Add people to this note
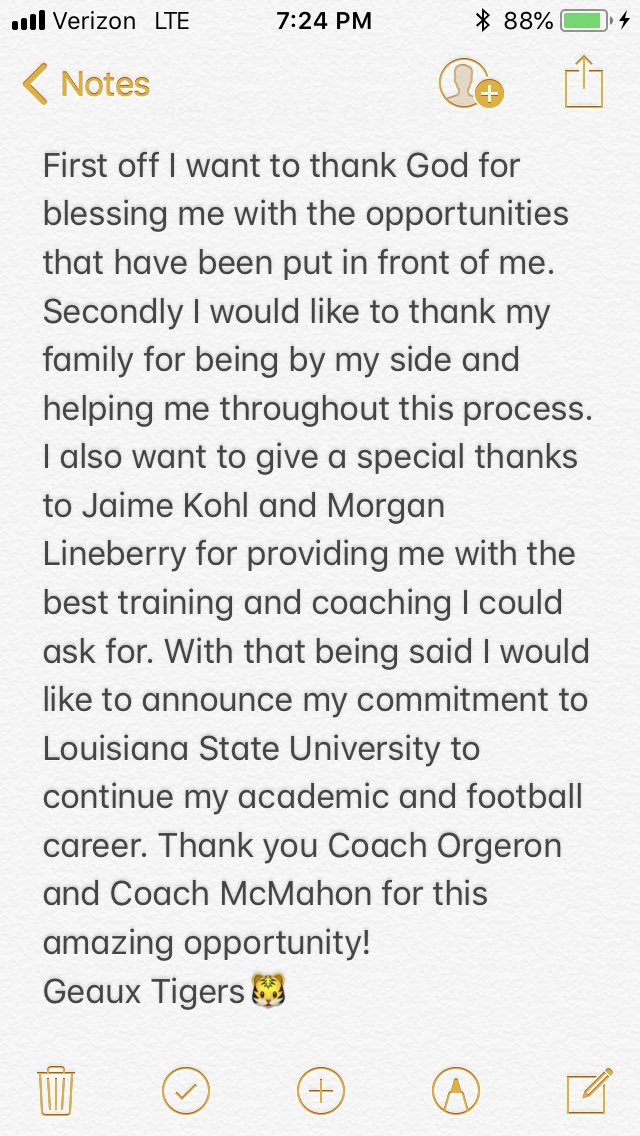 tap(471, 83)
